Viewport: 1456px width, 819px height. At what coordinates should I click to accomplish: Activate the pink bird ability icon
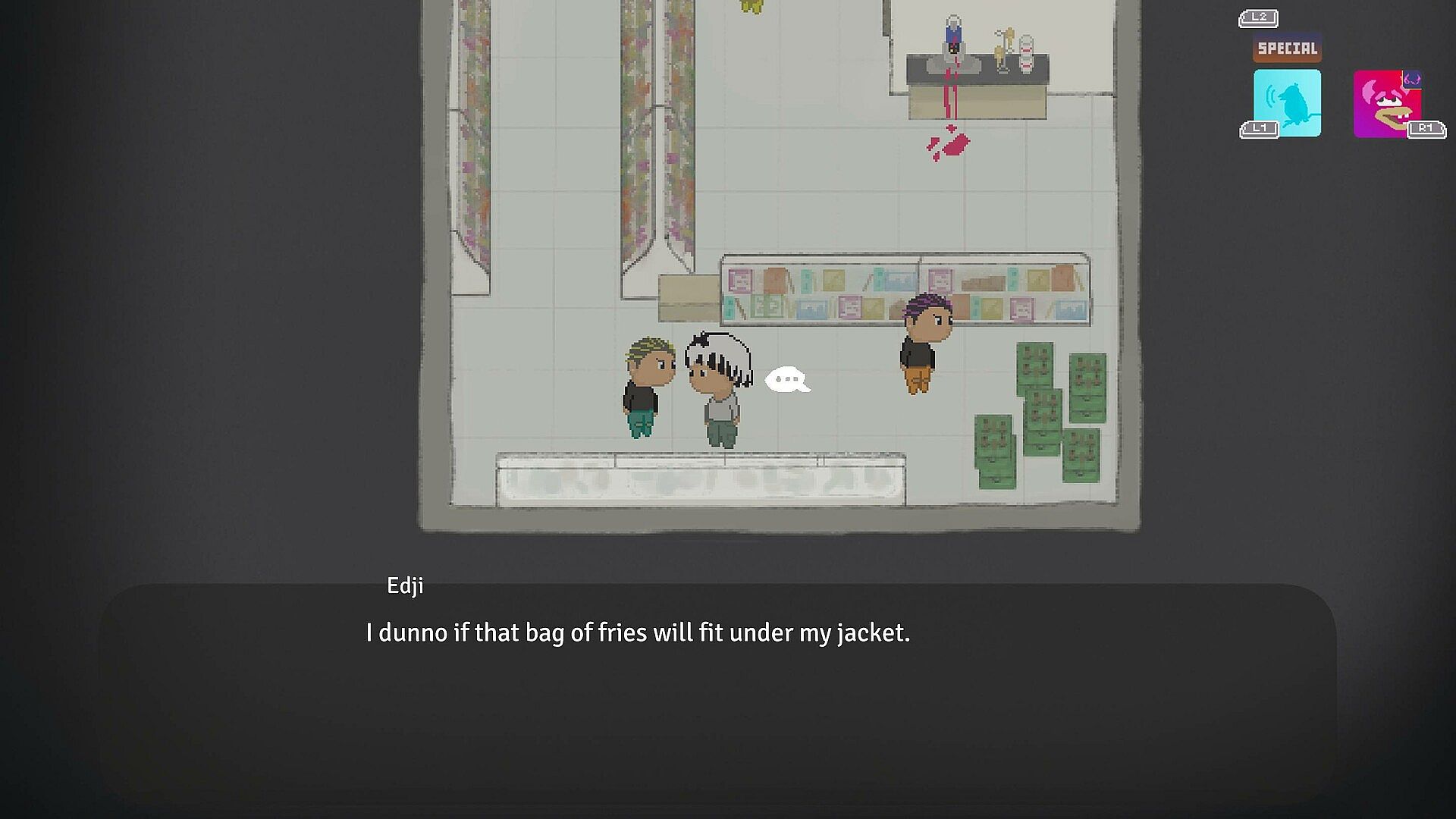tap(1387, 104)
